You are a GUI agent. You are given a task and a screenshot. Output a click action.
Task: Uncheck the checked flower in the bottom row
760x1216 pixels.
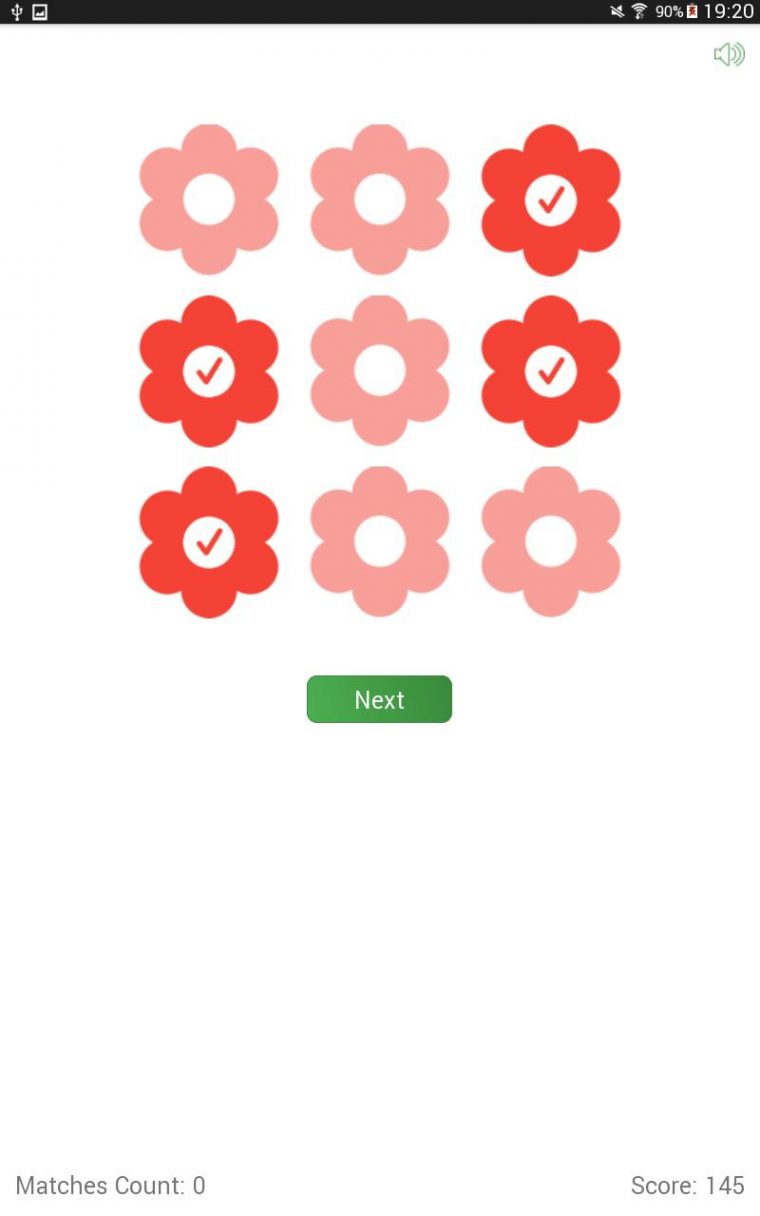pos(209,542)
